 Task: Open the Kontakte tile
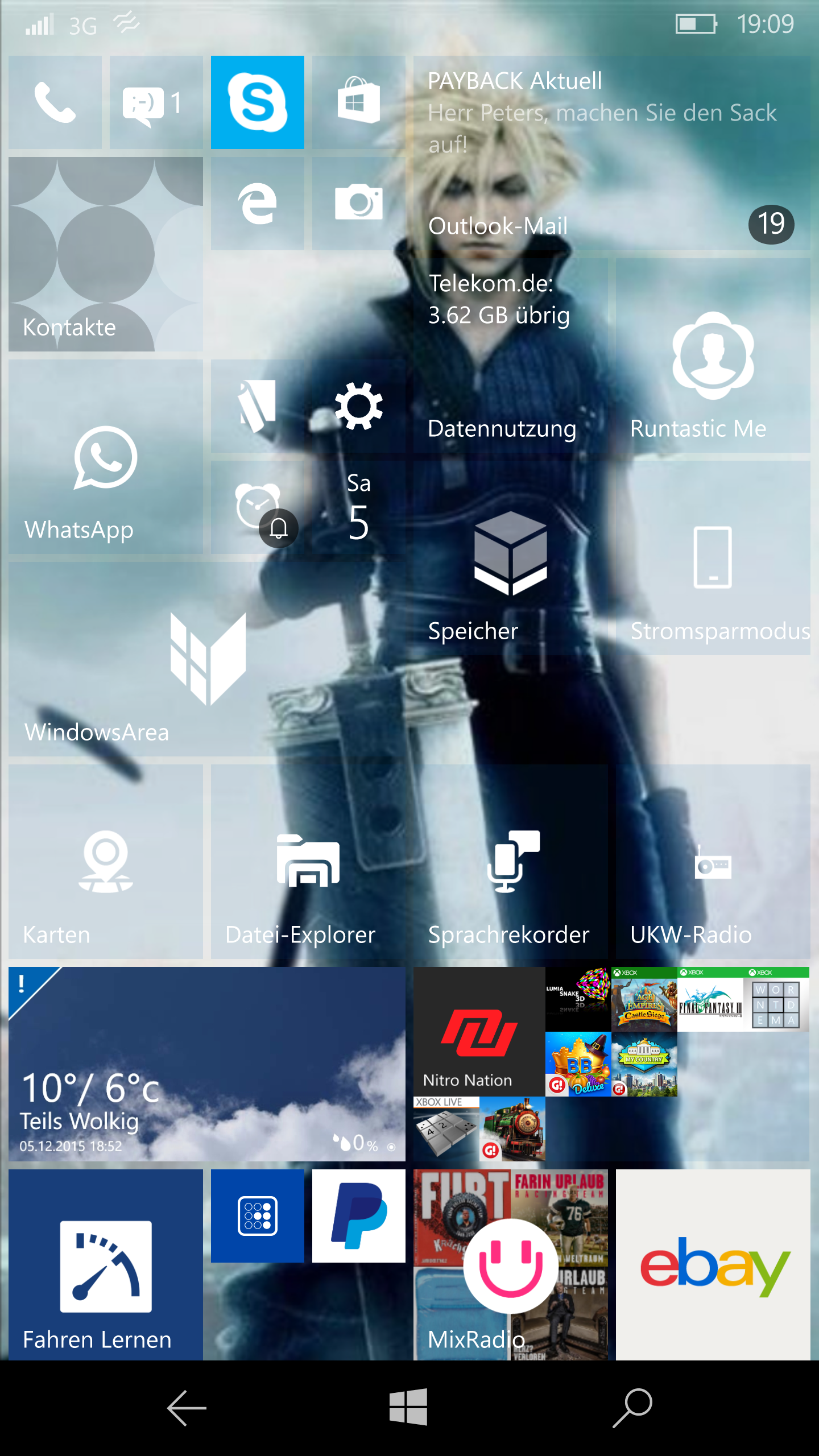click(106, 254)
